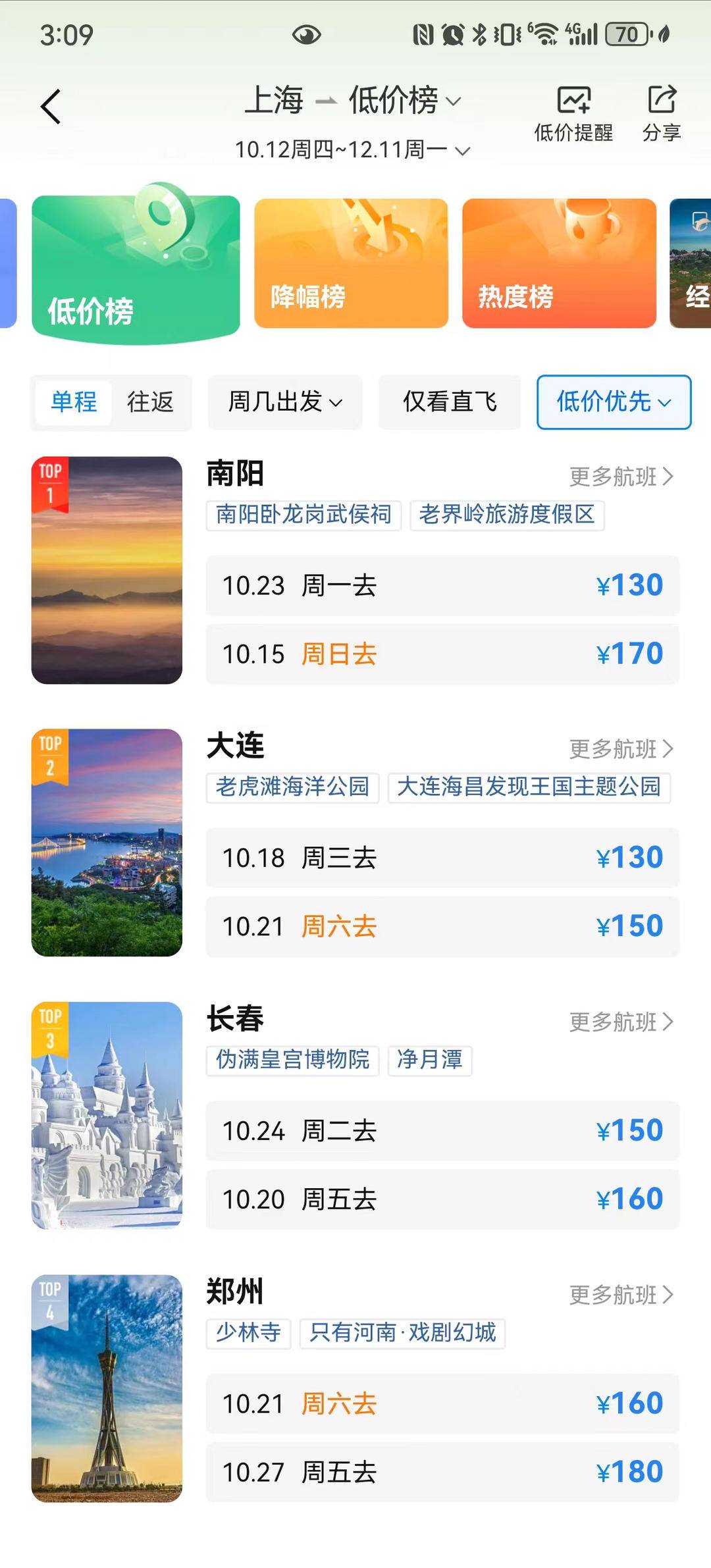Tap the back arrow icon
This screenshot has width=711, height=1568.
point(51,105)
